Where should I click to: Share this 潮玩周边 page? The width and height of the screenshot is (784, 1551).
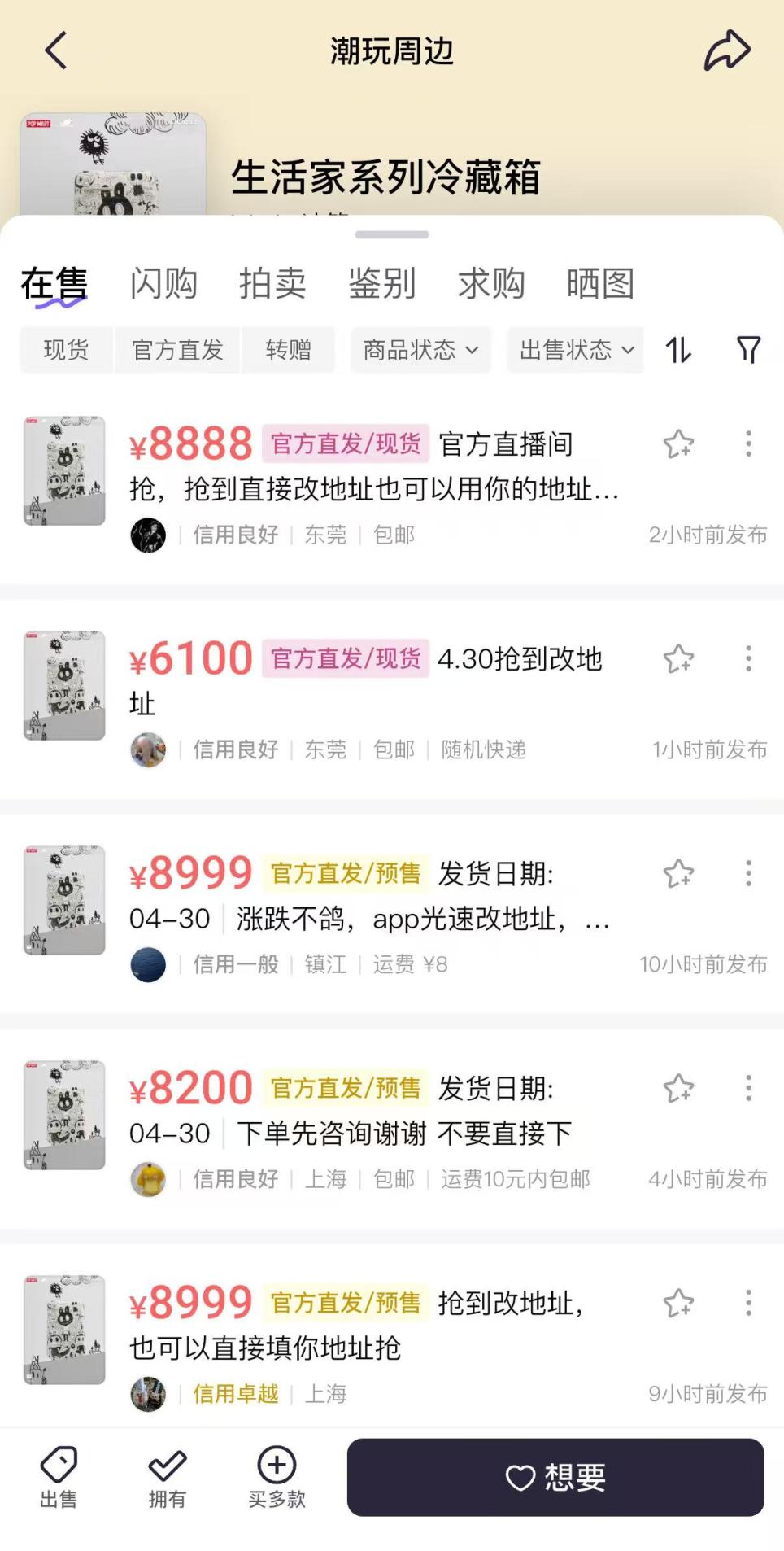click(x=726, y=50)
